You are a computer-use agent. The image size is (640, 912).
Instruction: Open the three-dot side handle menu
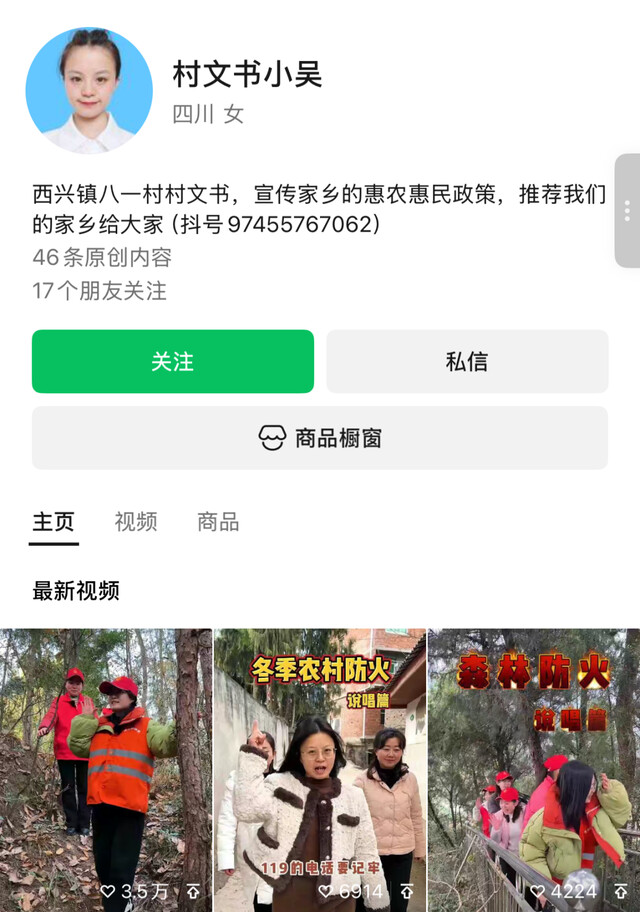click(627, 211)
